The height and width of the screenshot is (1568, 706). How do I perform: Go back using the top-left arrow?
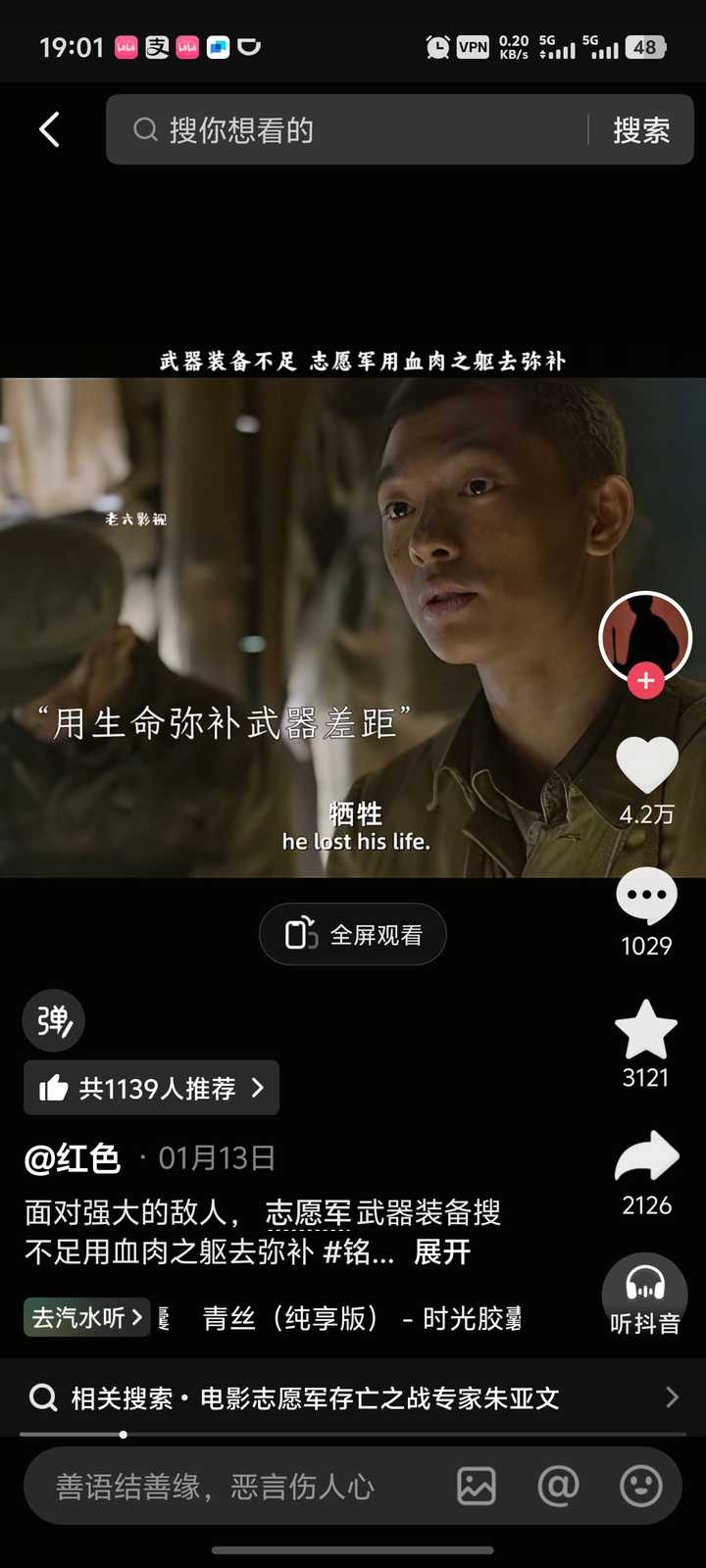pos(49,129)
